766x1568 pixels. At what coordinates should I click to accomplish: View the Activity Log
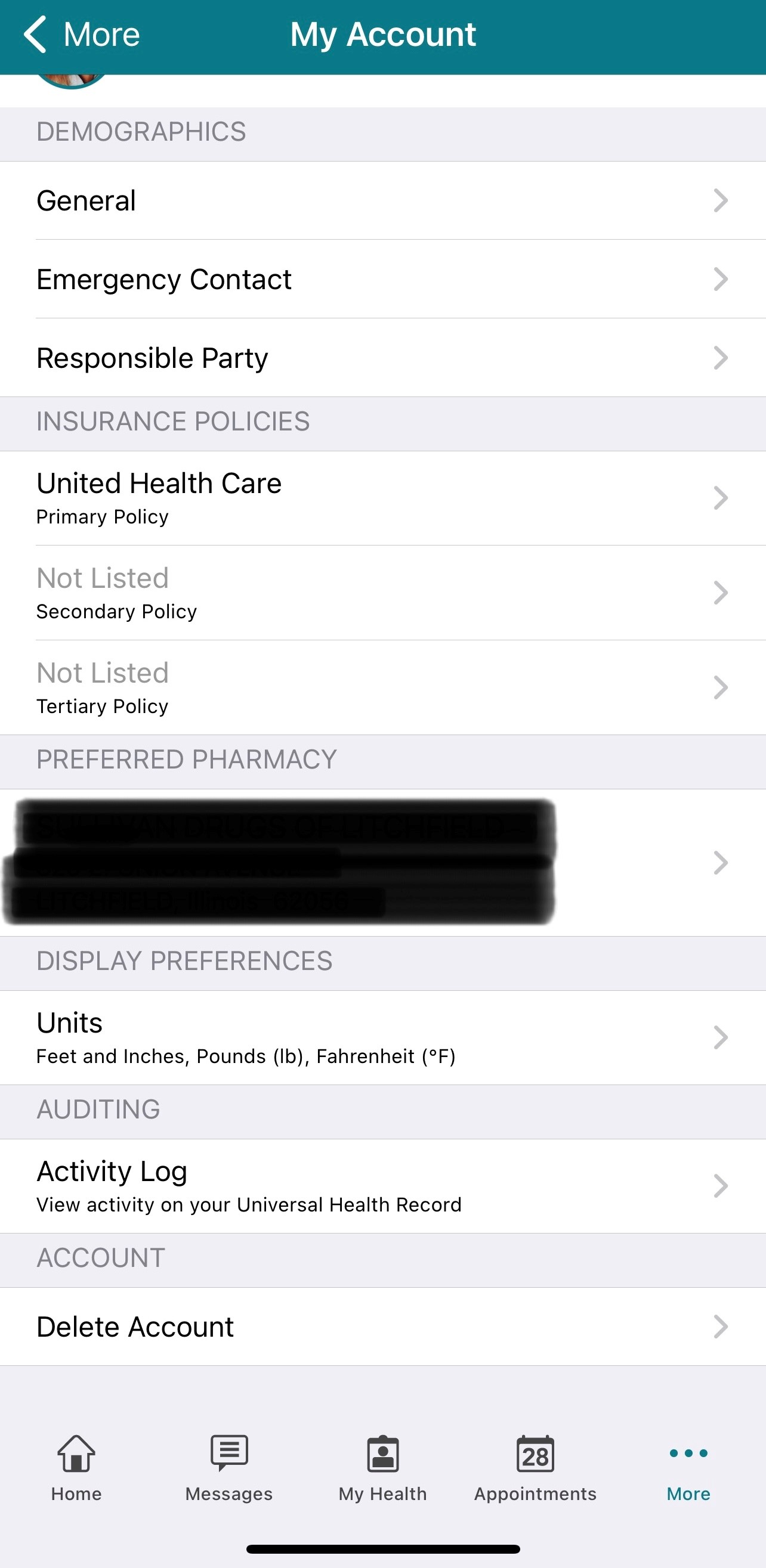[383, 1185]
